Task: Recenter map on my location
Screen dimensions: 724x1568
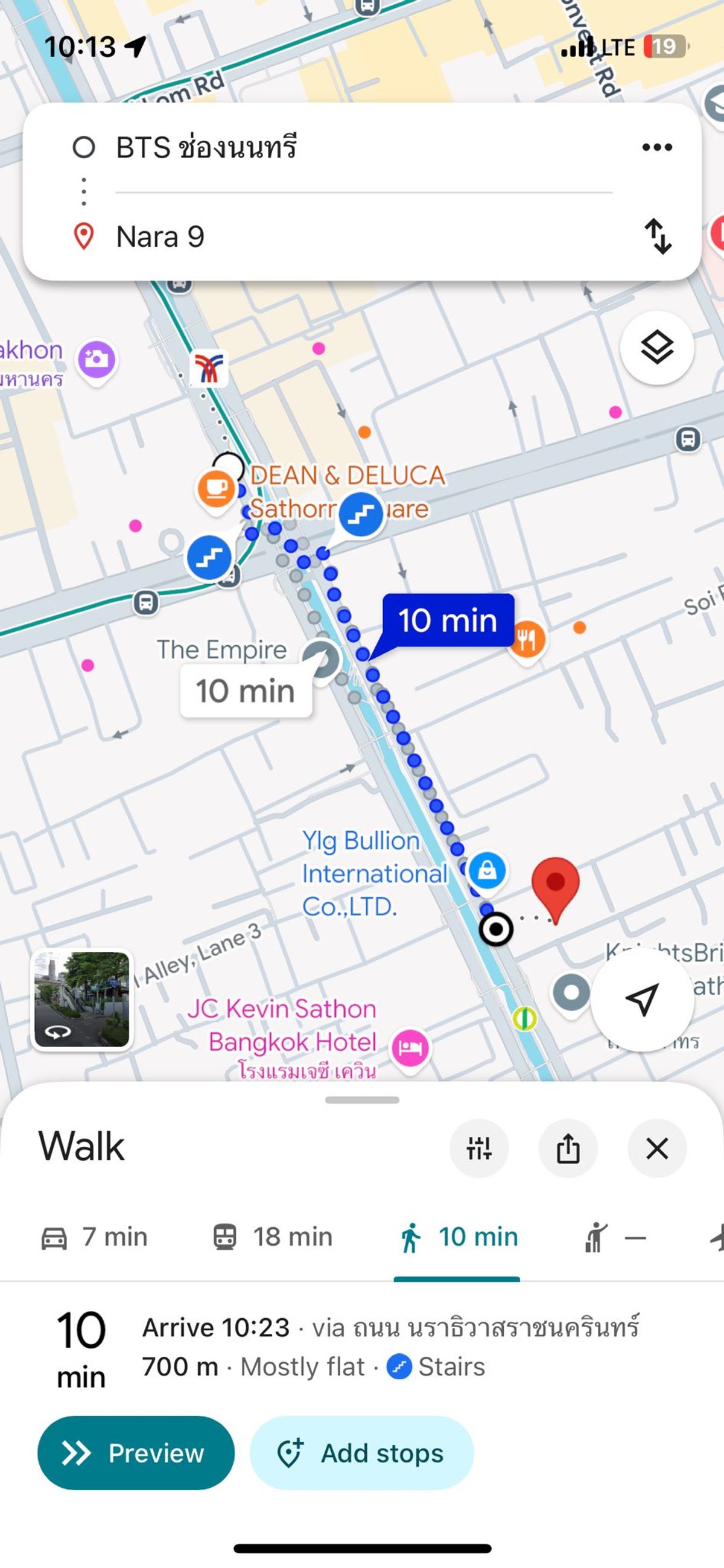Action: pos(643,999)
